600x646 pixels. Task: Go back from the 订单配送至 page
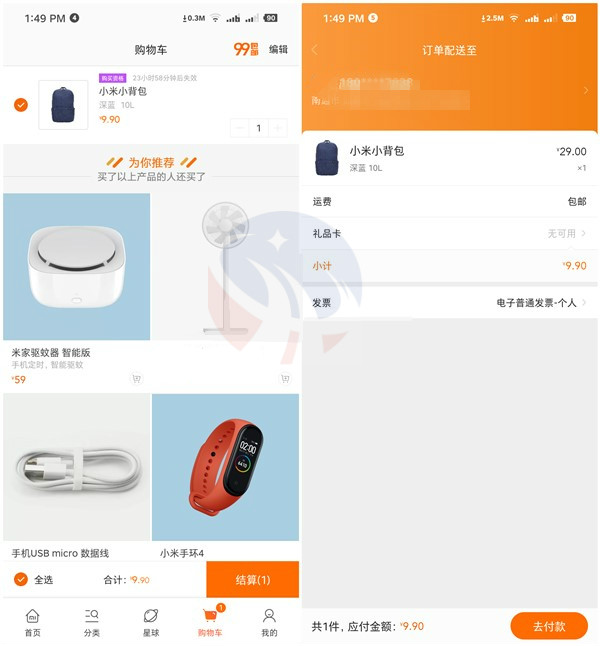pos(314,49)
